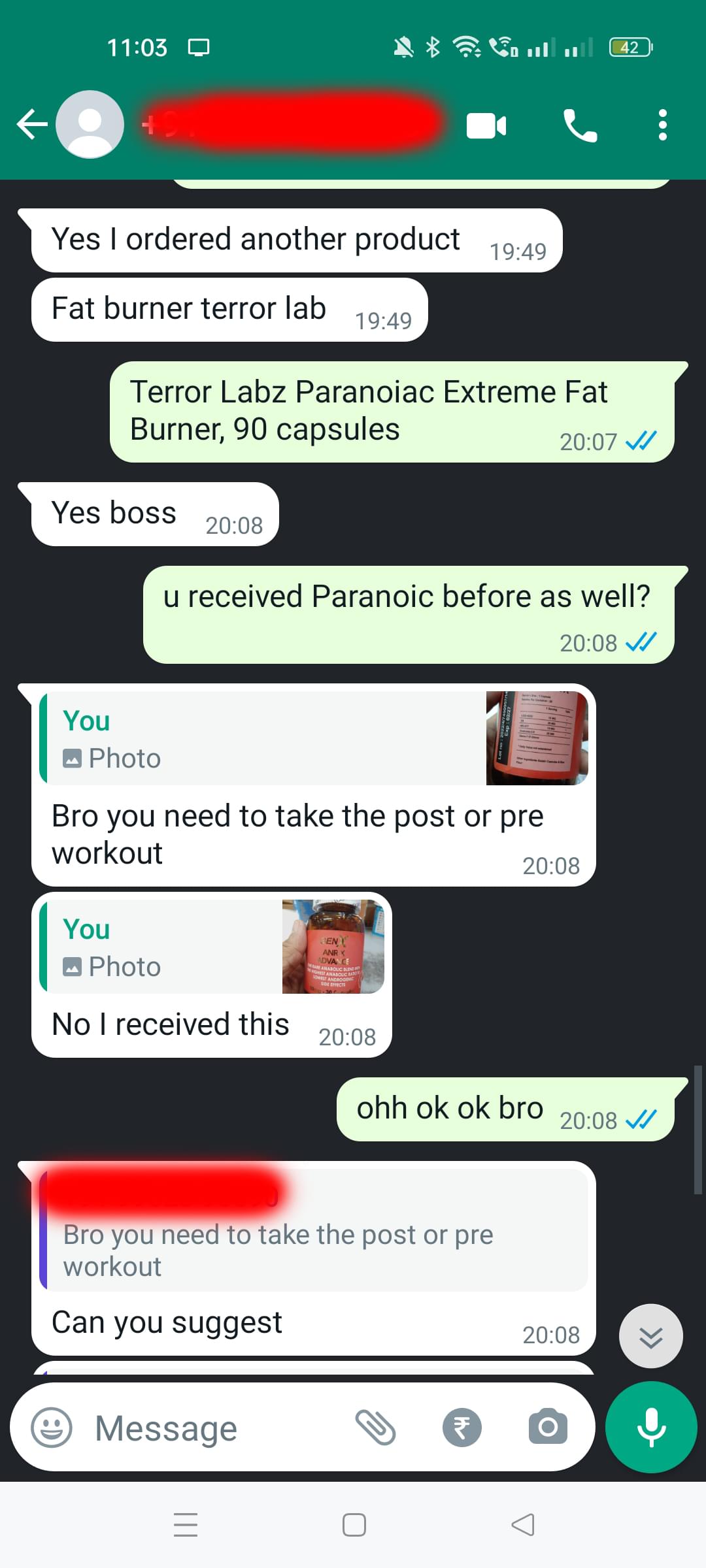Start a video call
The height and width of the screenshot is (1568, 706).
[486, 126]
